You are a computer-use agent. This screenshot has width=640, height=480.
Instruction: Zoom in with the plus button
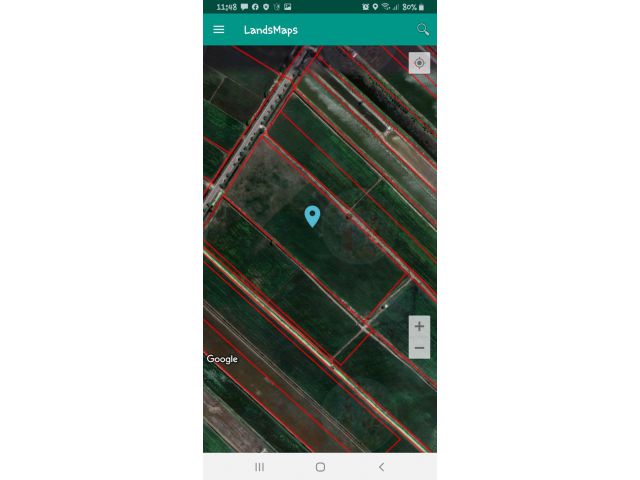coord(419,326)
